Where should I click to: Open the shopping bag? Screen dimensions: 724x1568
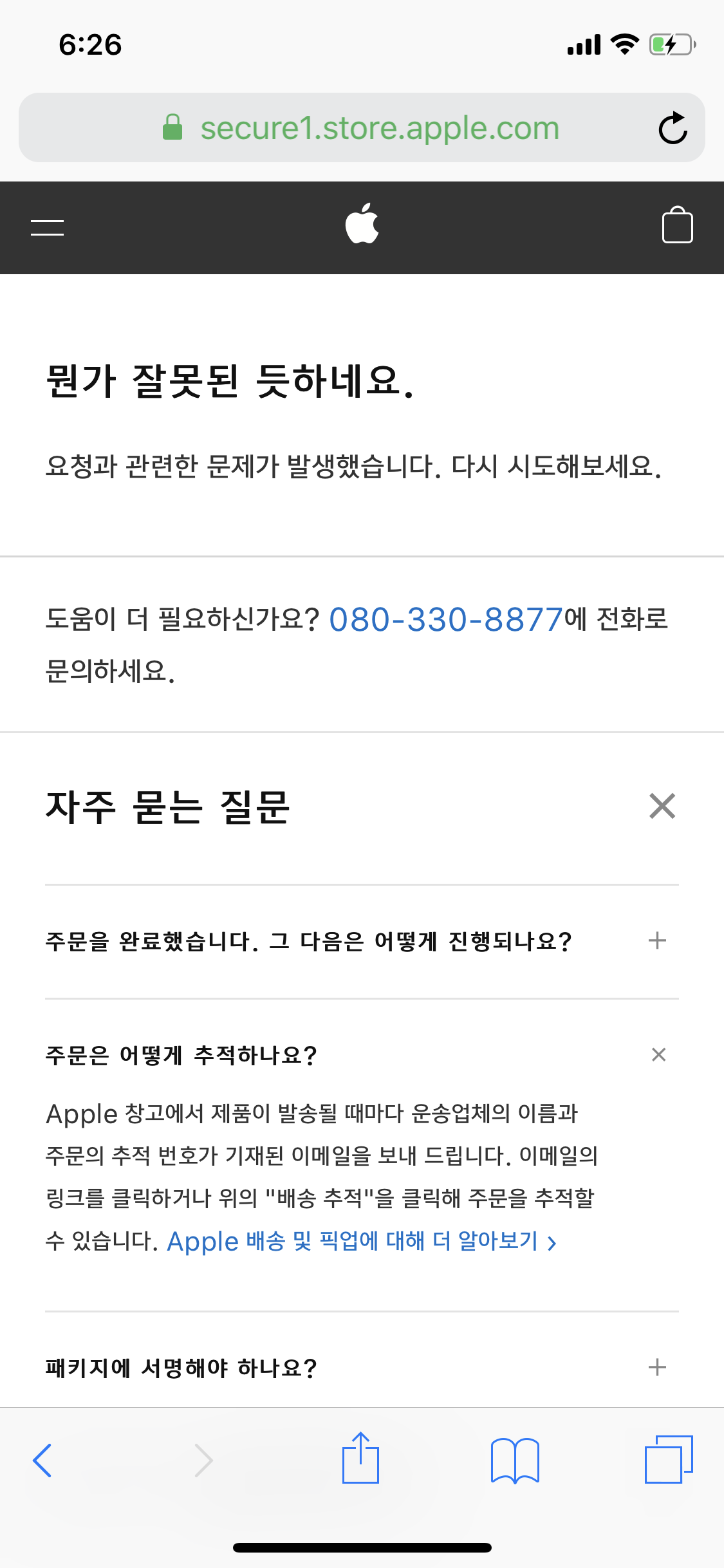tap(677, 225)
